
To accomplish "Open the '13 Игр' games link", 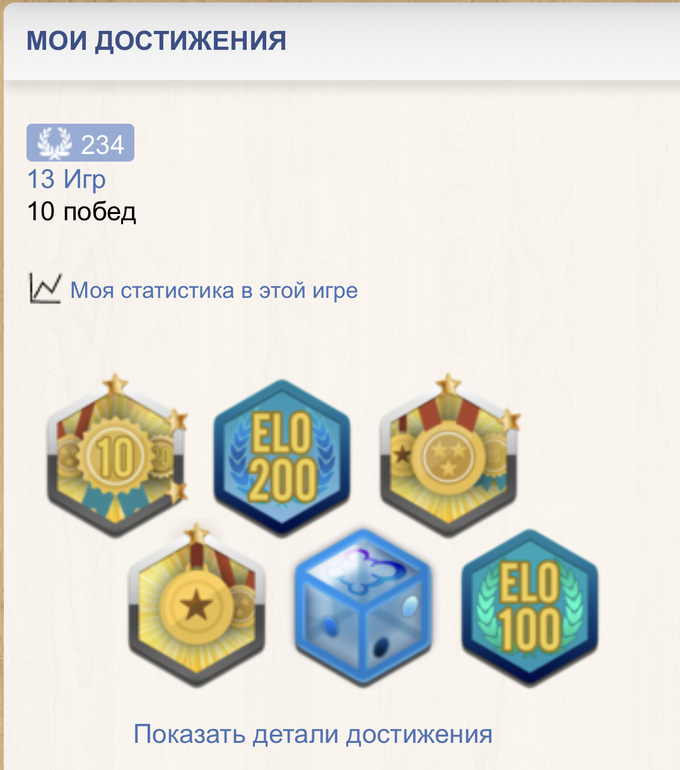I will [x=66, y=180].
